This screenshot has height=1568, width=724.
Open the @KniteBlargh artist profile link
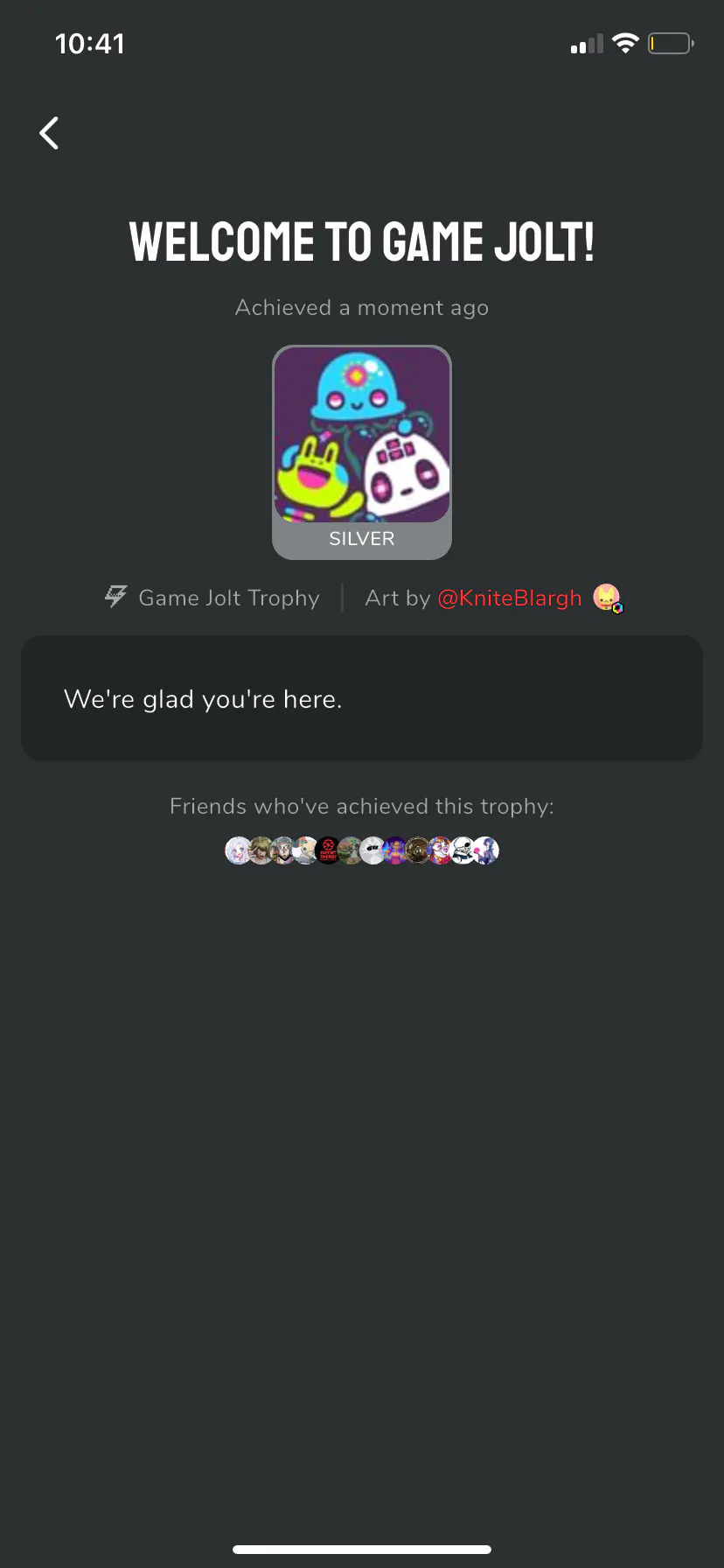coord(510,598)
